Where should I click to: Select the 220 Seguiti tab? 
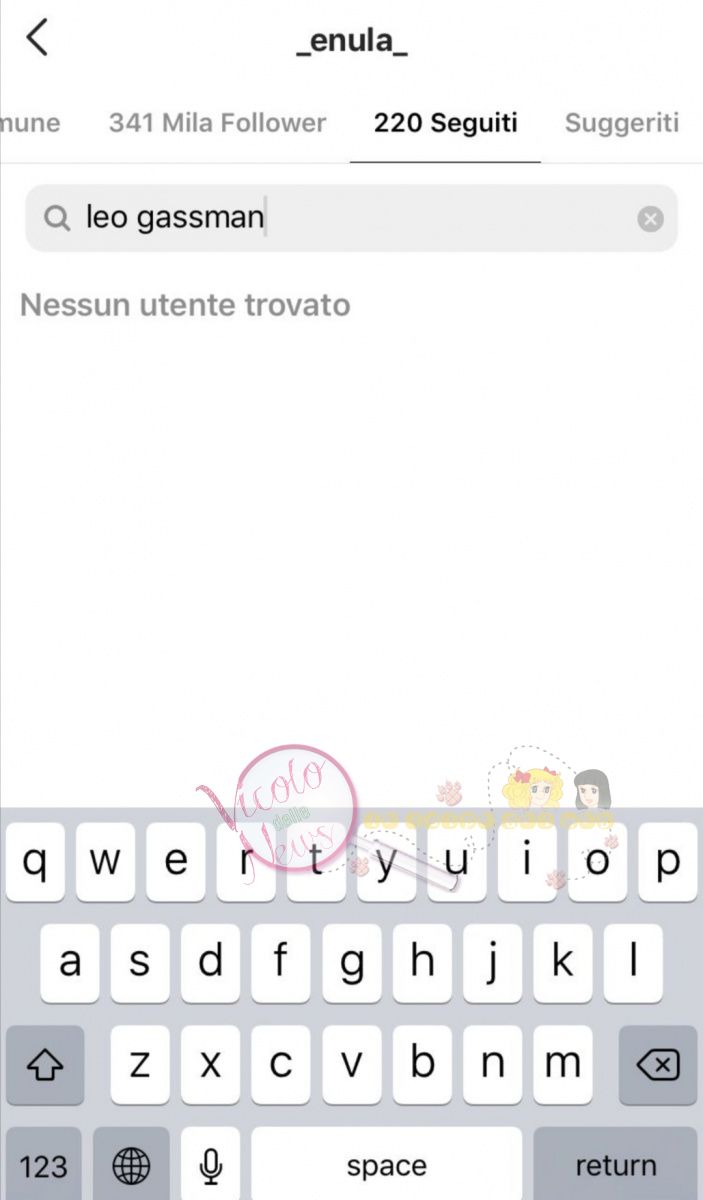click(445, 123)
